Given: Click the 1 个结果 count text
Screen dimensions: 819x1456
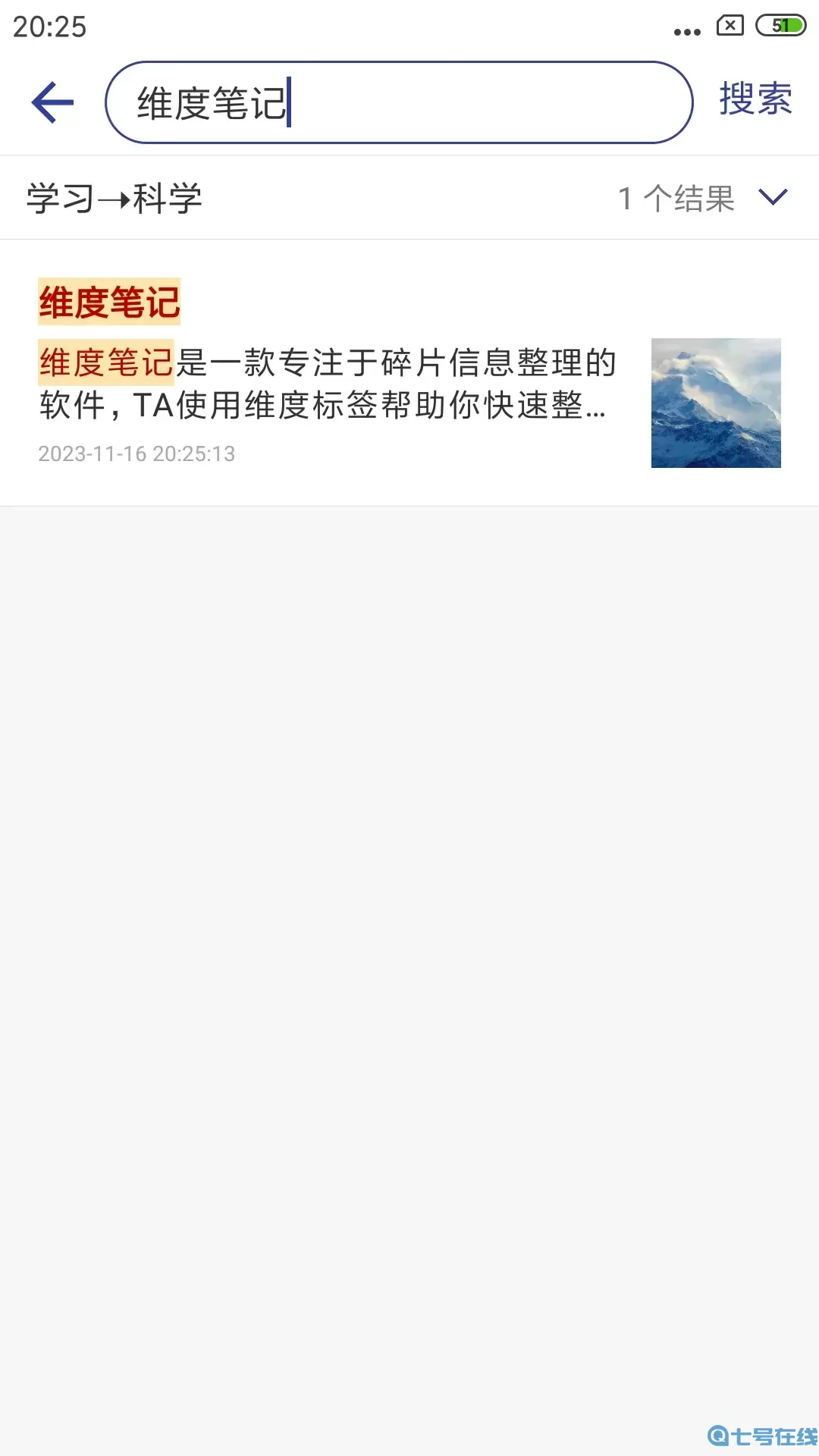Looking at the screenshot, I should pyautogui.click(x=676, y=198).
